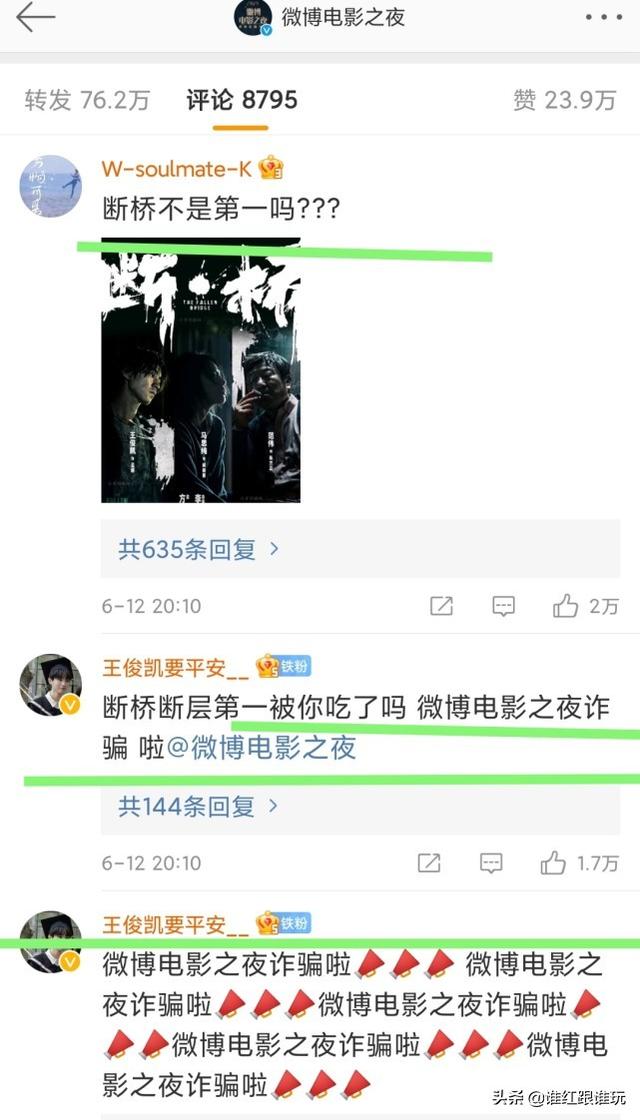Switch to the 赞 23.9万 tab
Image resolution: width=640 pixels, height=1120 pixels.
(564, 100)
